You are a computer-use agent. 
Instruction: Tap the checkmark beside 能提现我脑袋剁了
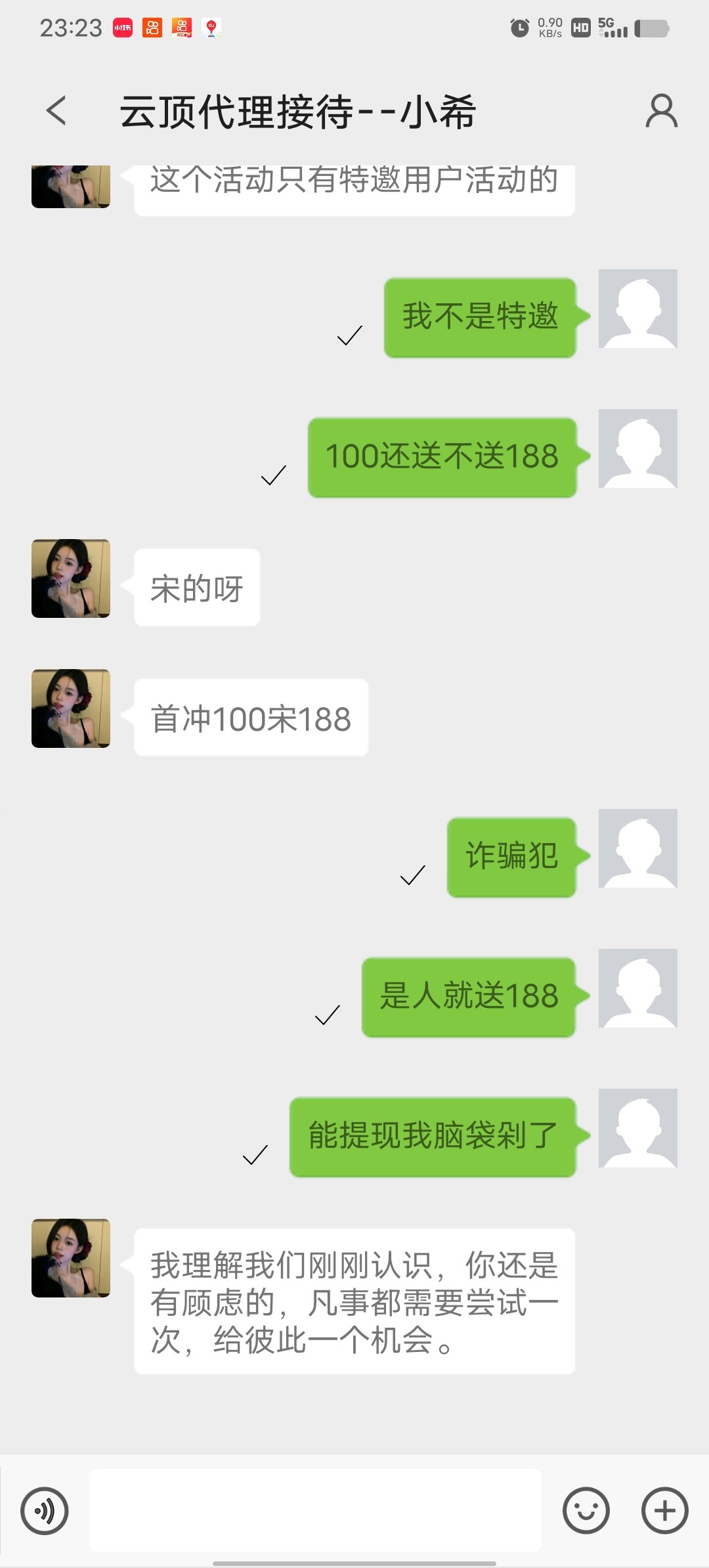(253, 1154)
